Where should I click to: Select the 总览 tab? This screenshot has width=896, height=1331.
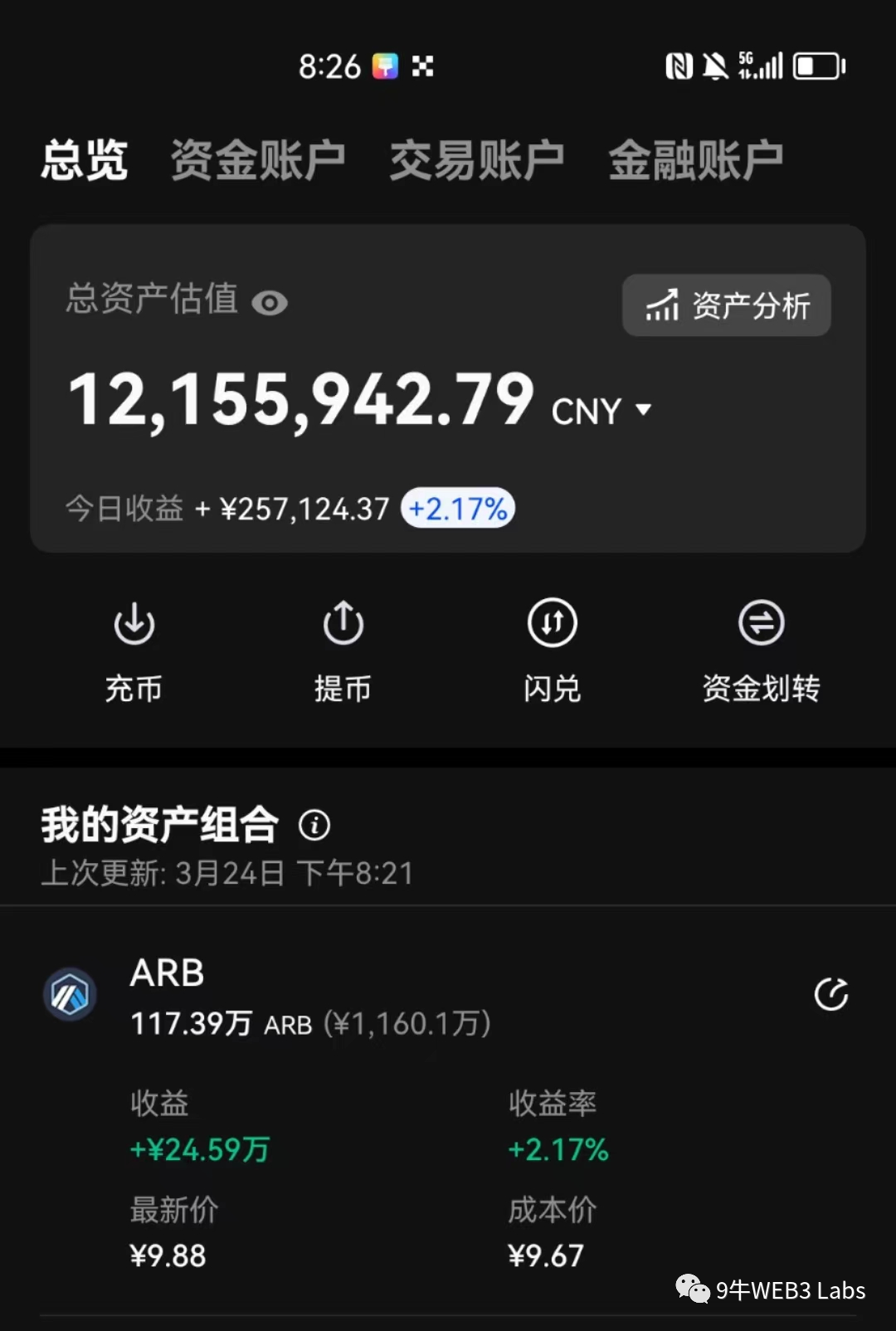click(x=85, y=160)
